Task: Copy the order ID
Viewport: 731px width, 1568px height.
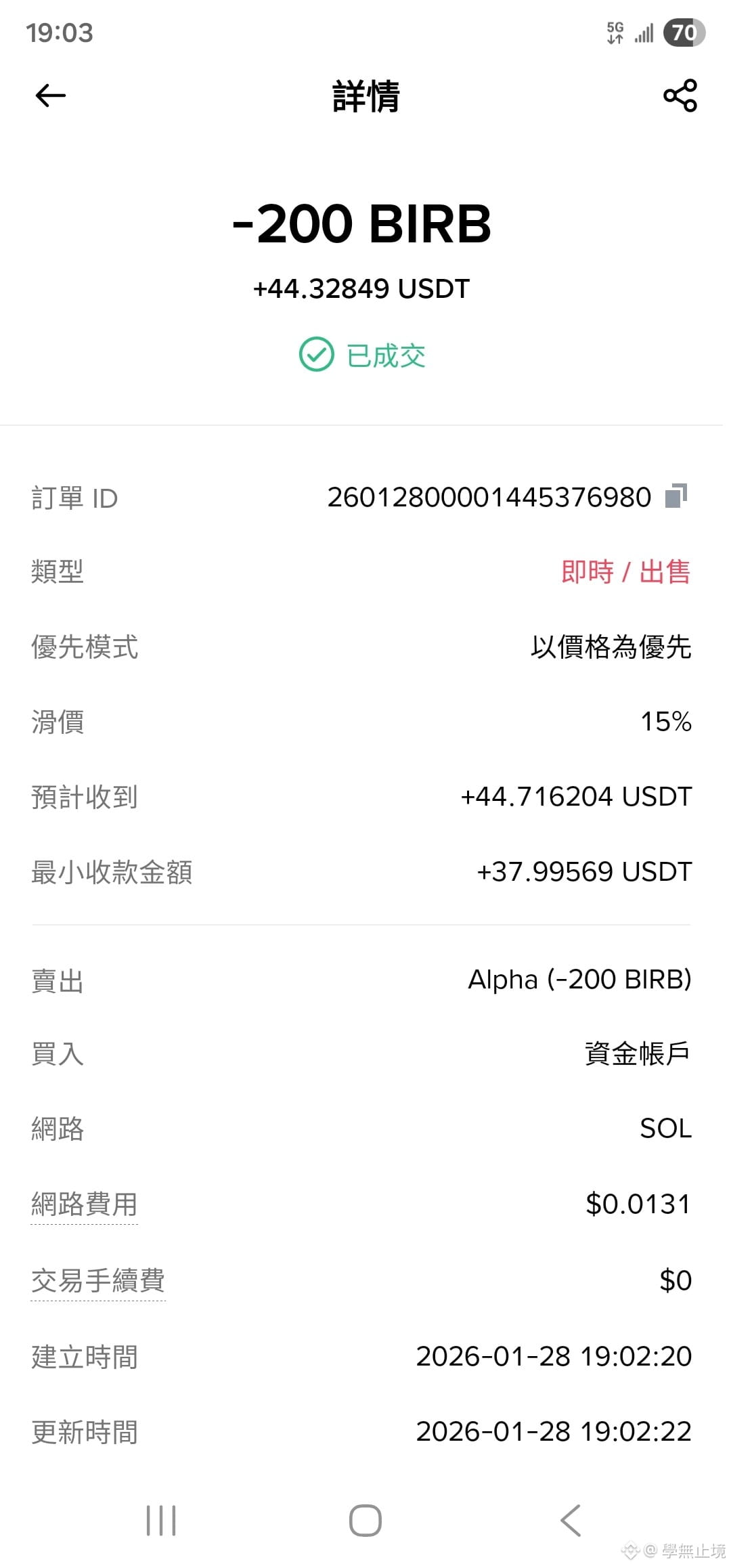Action: [675, 496]
